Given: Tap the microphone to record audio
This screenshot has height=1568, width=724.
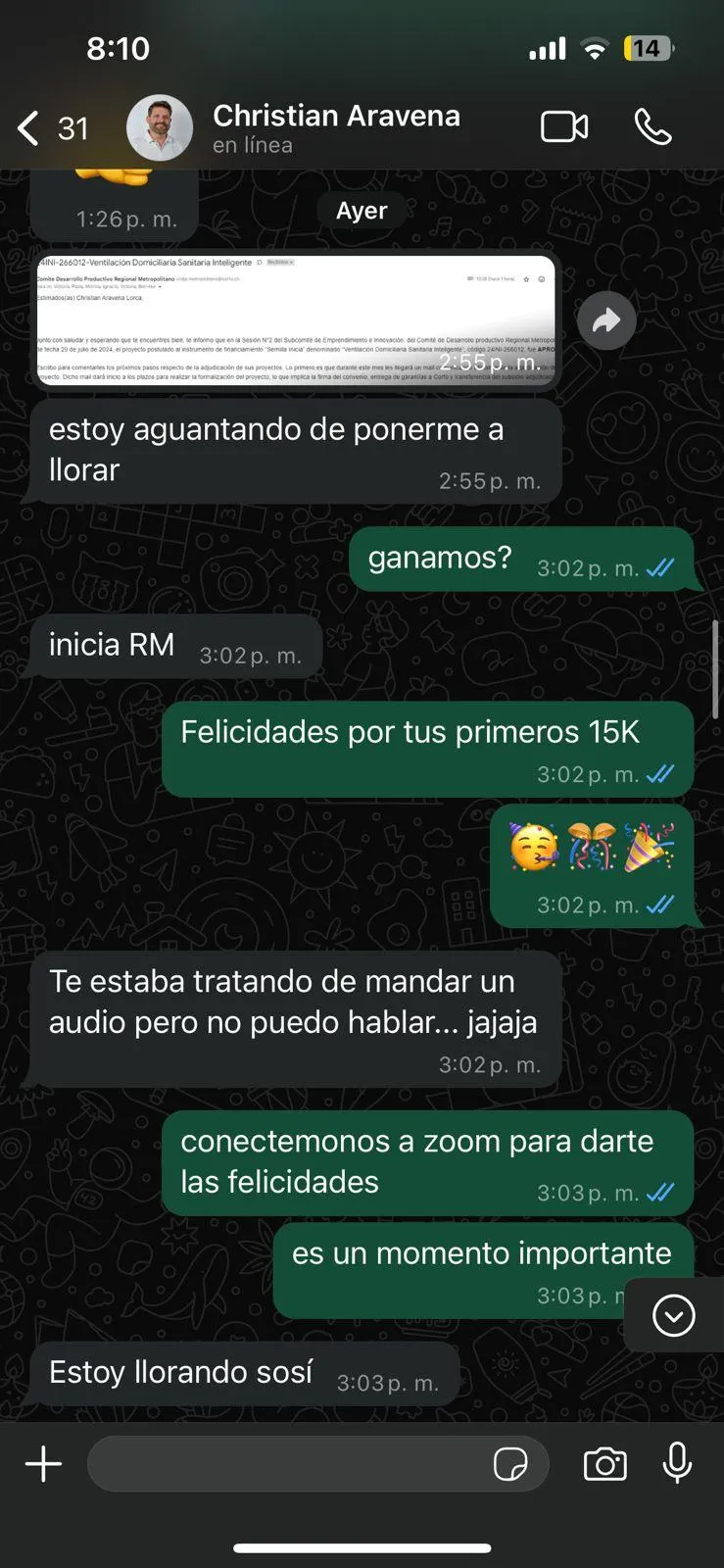Looking at the screenshot, I should click(x=677, y=1464).
